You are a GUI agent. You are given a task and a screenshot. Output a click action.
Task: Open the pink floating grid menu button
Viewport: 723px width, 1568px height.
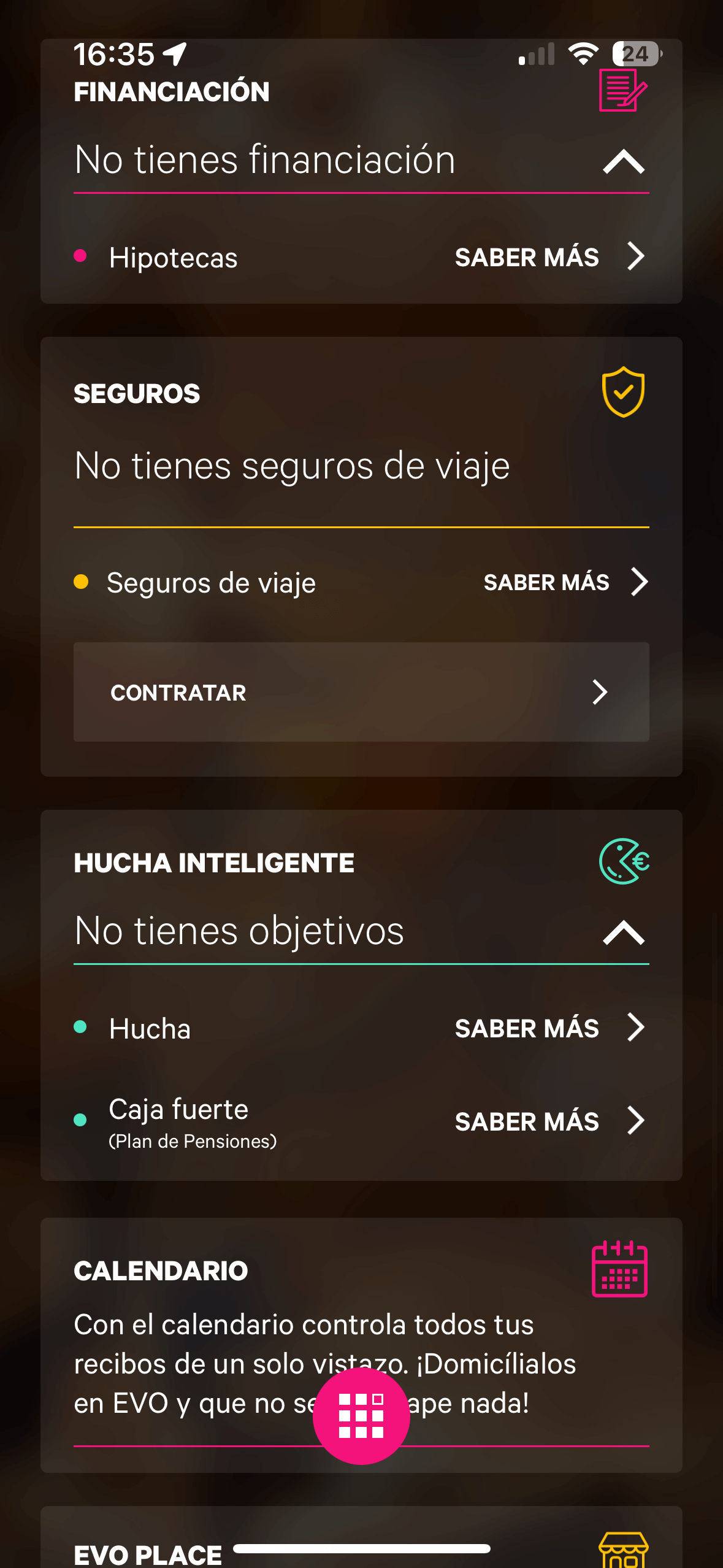[361, 1416]
